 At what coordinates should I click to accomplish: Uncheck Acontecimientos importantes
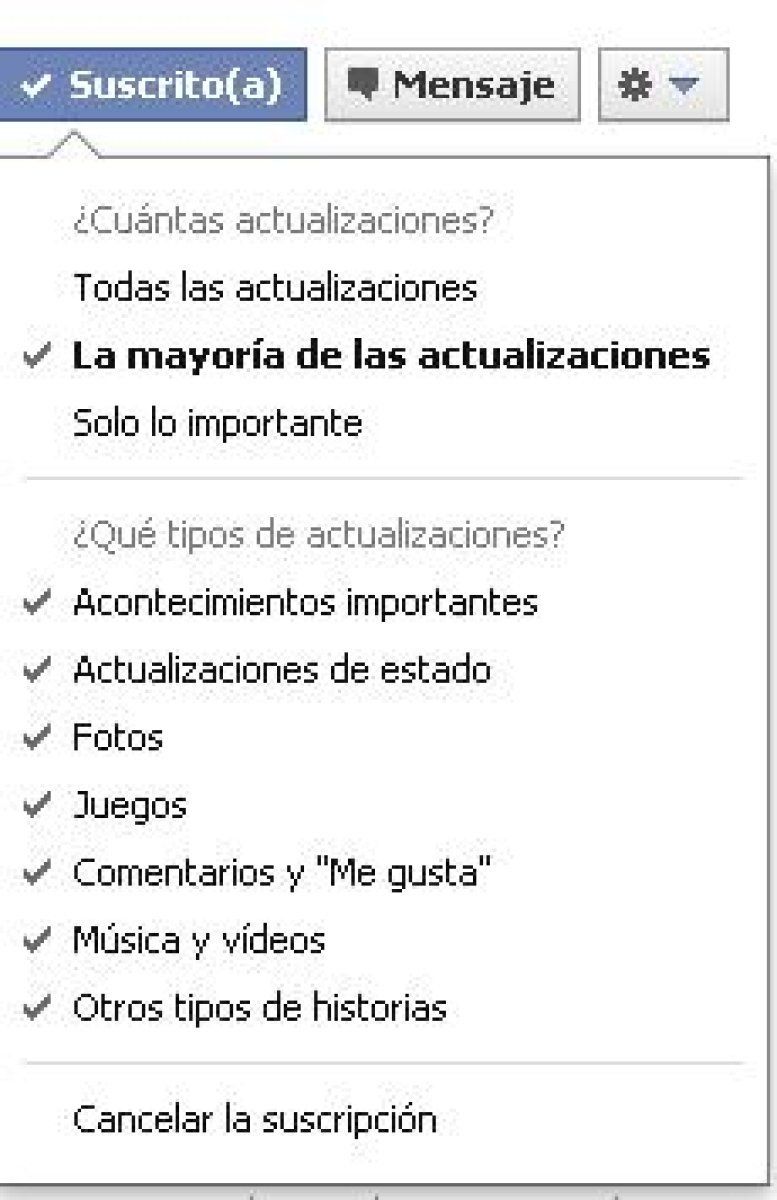(305, 603)
